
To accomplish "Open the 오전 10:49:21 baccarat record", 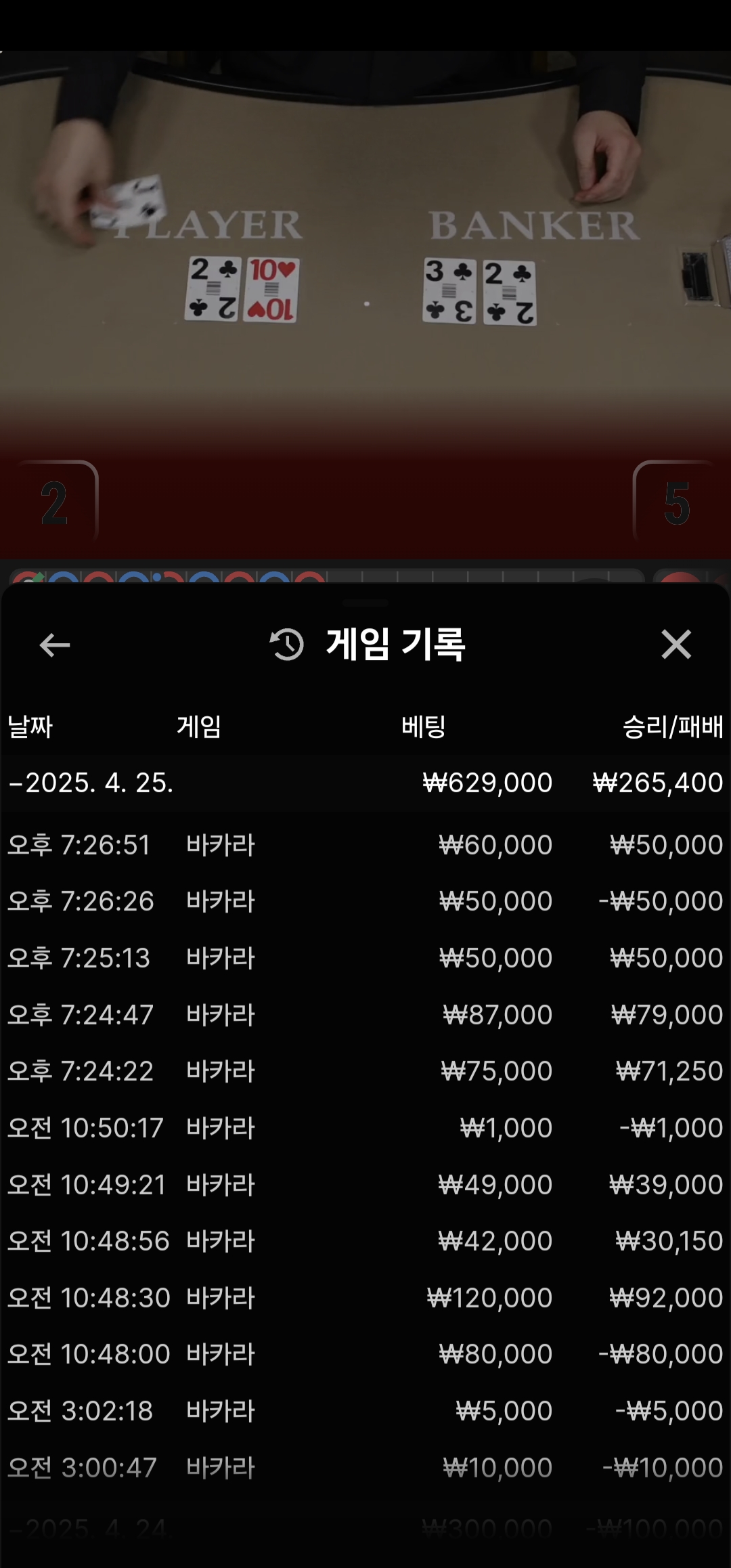I will coord(365,1185).
